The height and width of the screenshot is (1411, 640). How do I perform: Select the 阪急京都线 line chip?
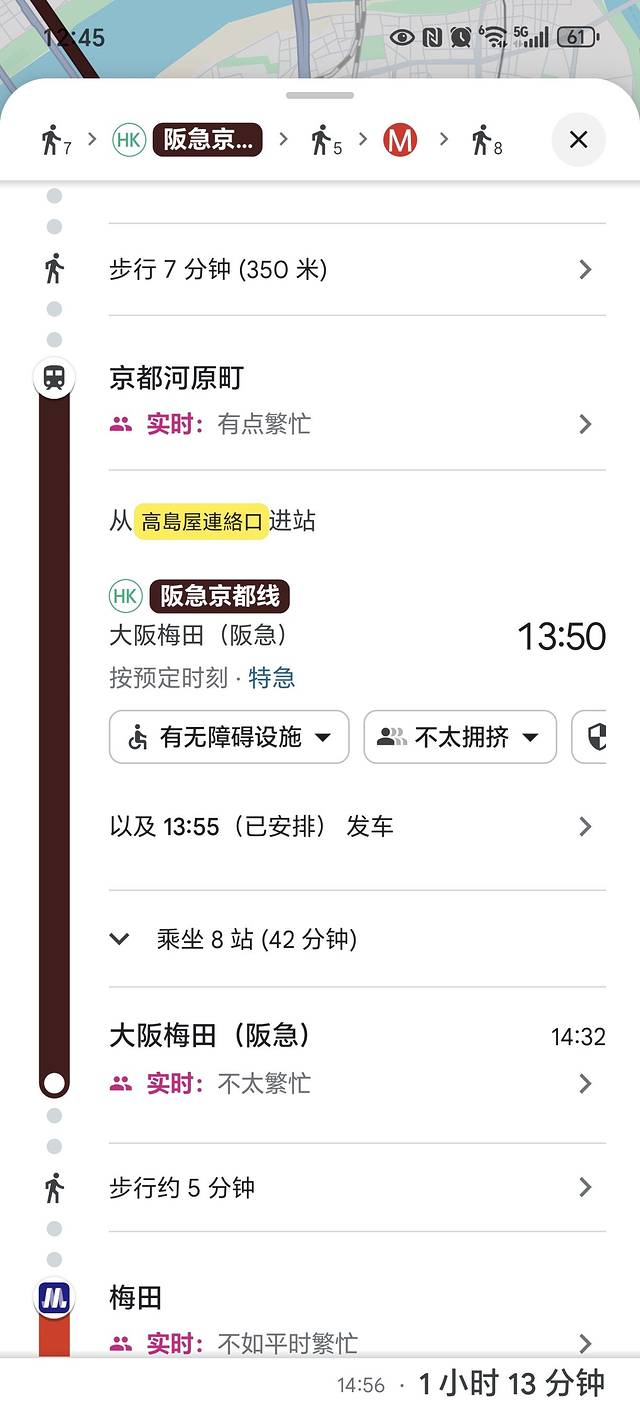click(x=219, y=597)
